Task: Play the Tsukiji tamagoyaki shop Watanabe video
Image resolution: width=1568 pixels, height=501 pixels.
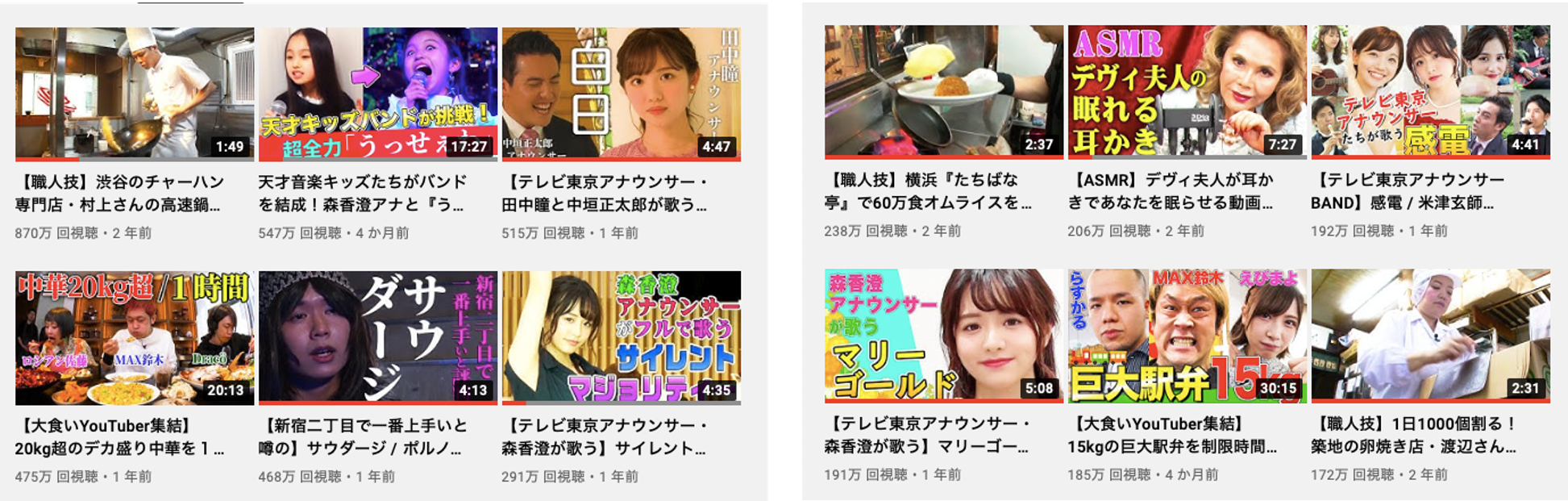Action: click(1430, 336)
